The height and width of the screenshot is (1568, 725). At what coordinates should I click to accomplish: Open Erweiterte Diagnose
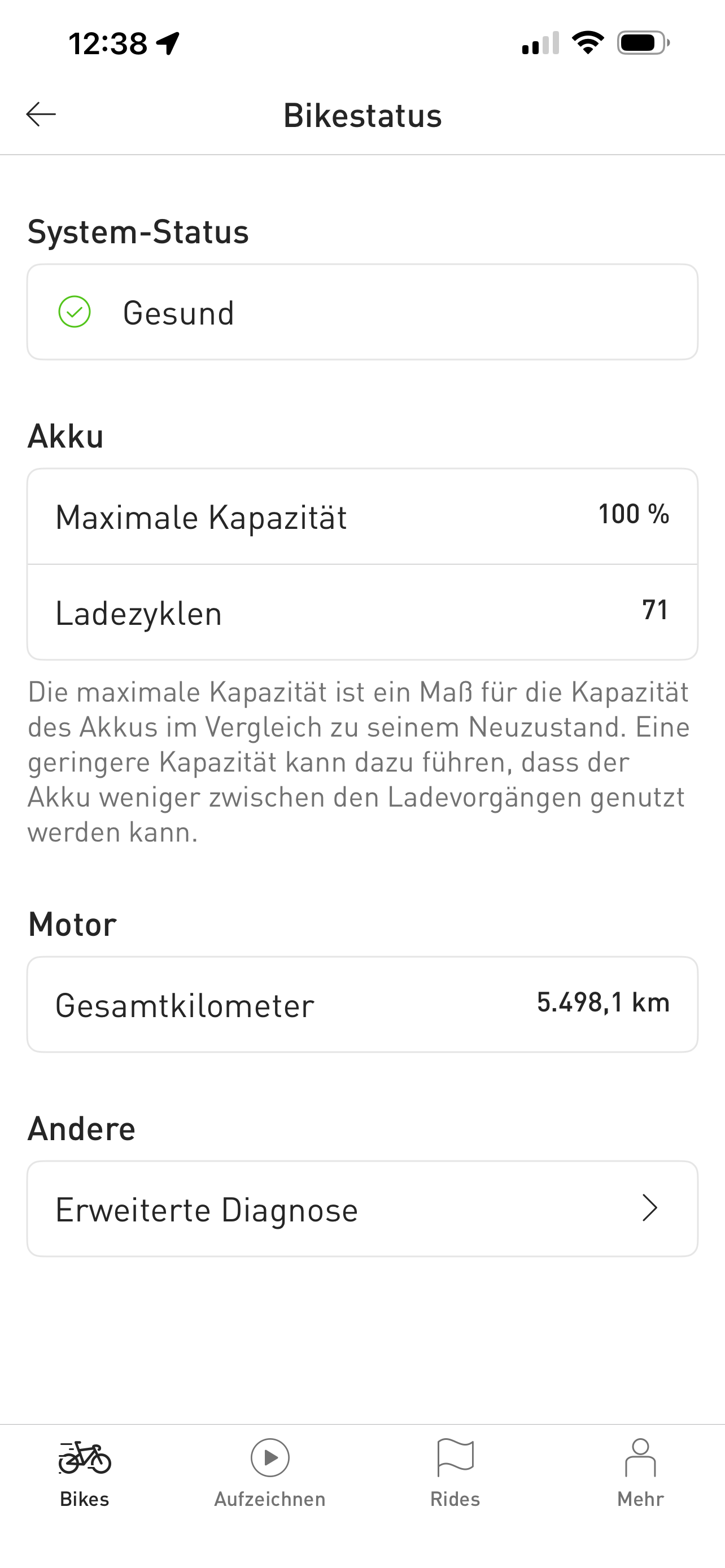(x=362, y=1208)
